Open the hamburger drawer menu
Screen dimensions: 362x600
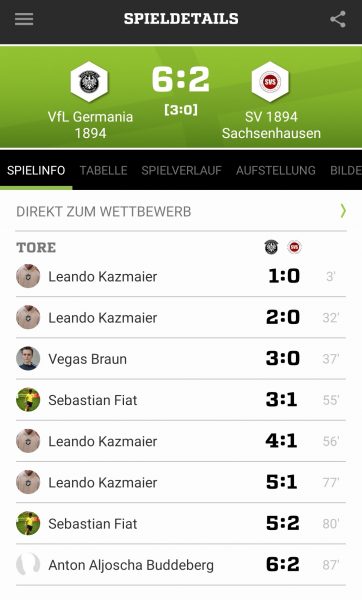coord(24,19)
